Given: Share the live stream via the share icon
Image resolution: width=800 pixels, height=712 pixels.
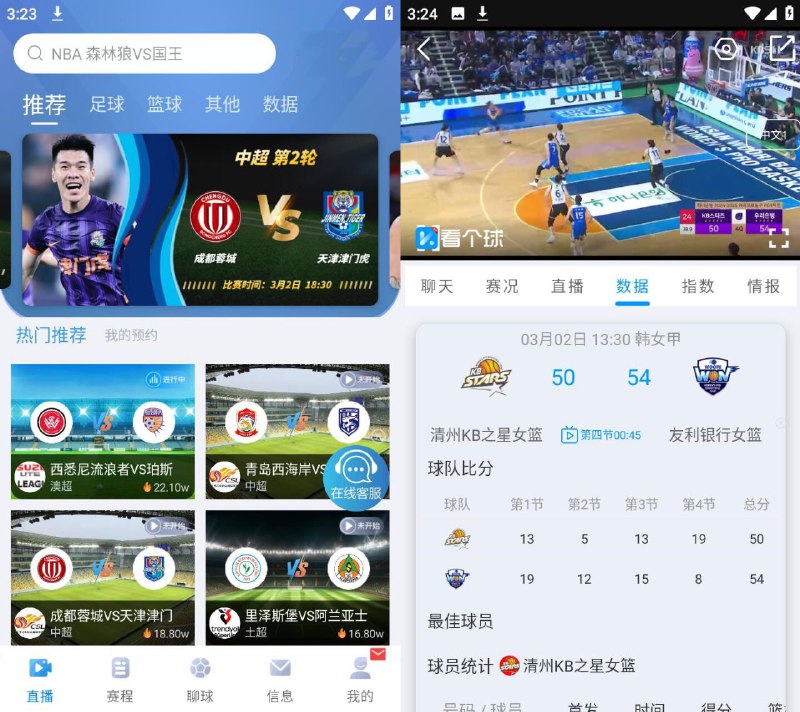Looking at the screenshot, I should pos(781,49).
